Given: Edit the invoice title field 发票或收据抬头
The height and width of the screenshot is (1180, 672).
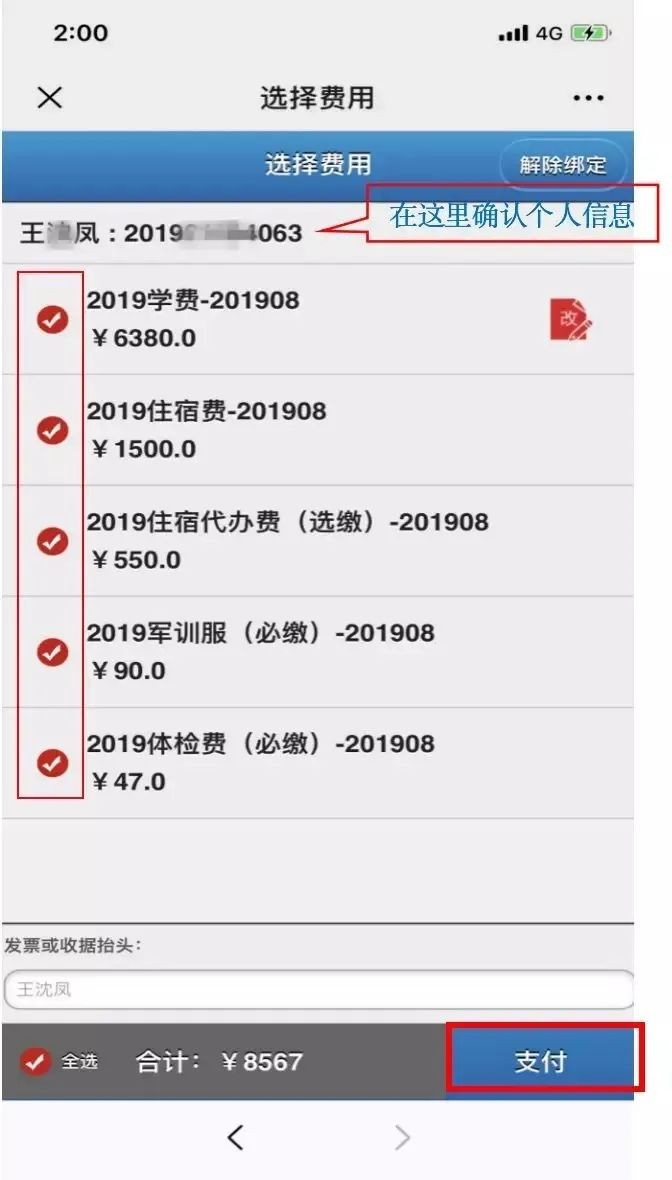Looking at the screenshot, I should 318,990.
